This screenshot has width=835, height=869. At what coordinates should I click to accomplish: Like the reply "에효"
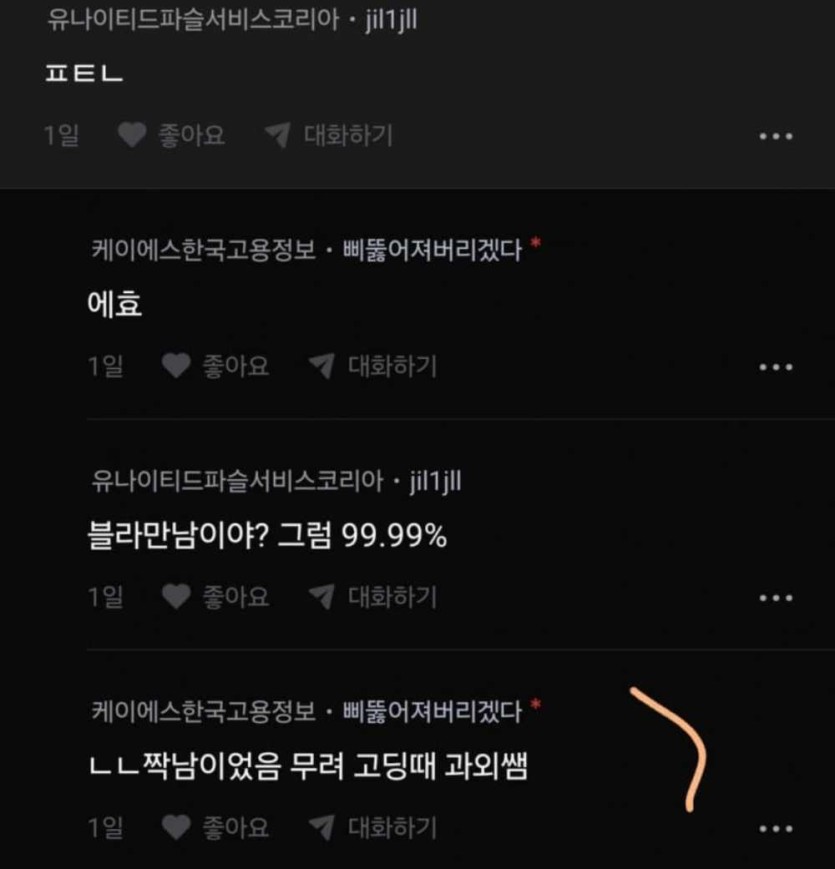pyautogui.click(x=215, y=367)
